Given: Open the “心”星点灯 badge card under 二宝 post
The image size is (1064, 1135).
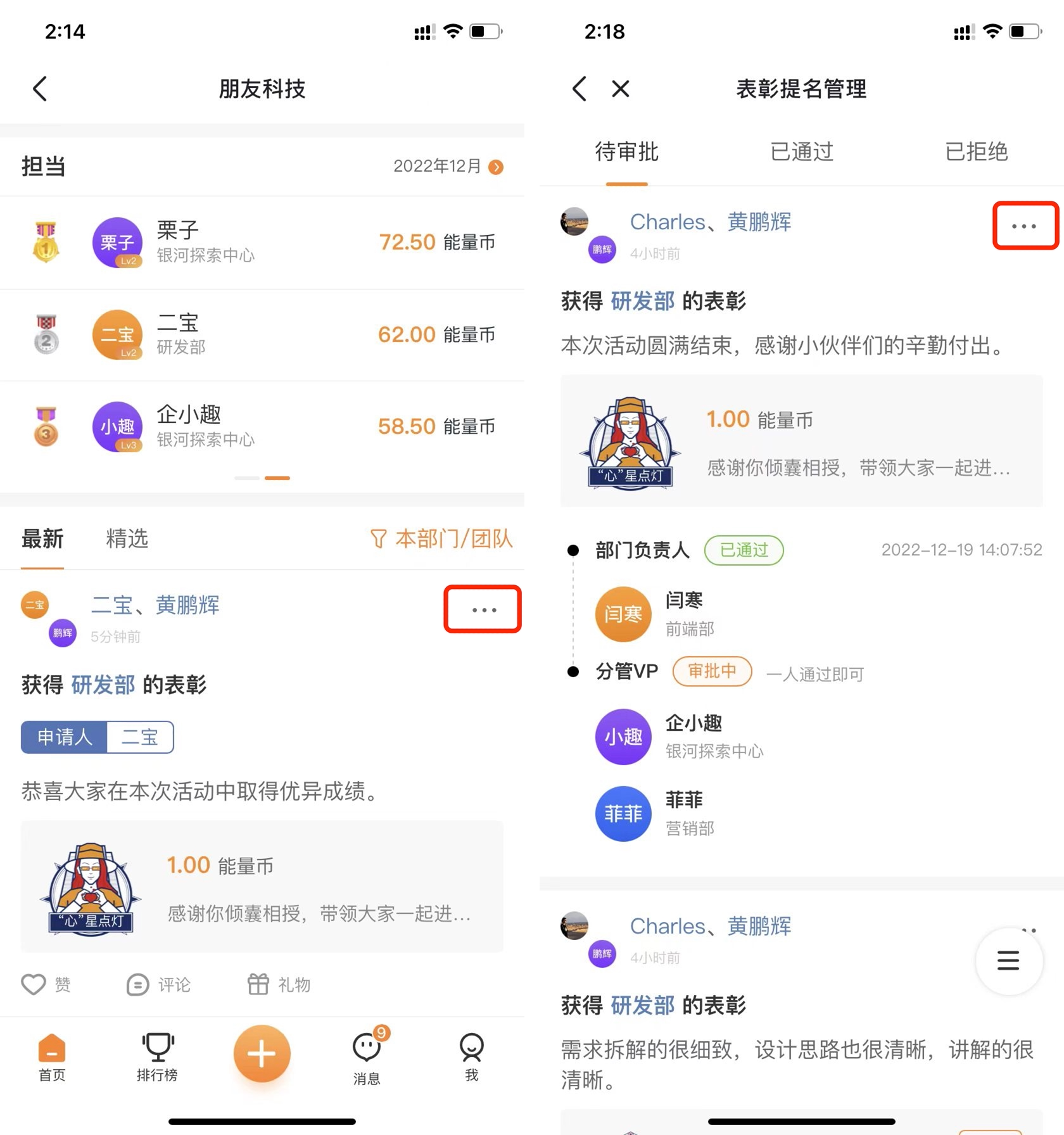Looking at the screenshot, I should (x=262, y=887).
